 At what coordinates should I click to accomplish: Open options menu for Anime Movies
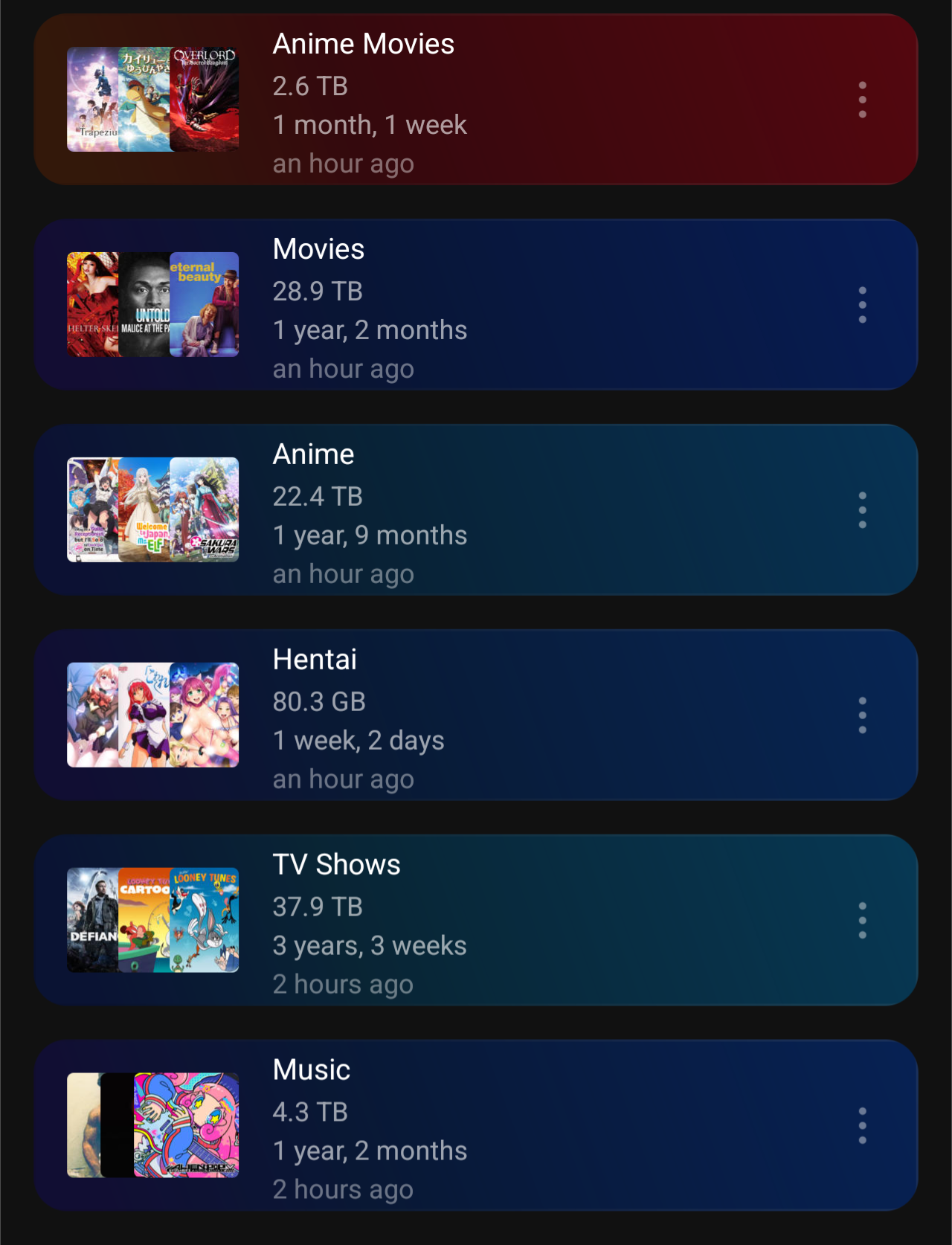(x=862, y=100)
